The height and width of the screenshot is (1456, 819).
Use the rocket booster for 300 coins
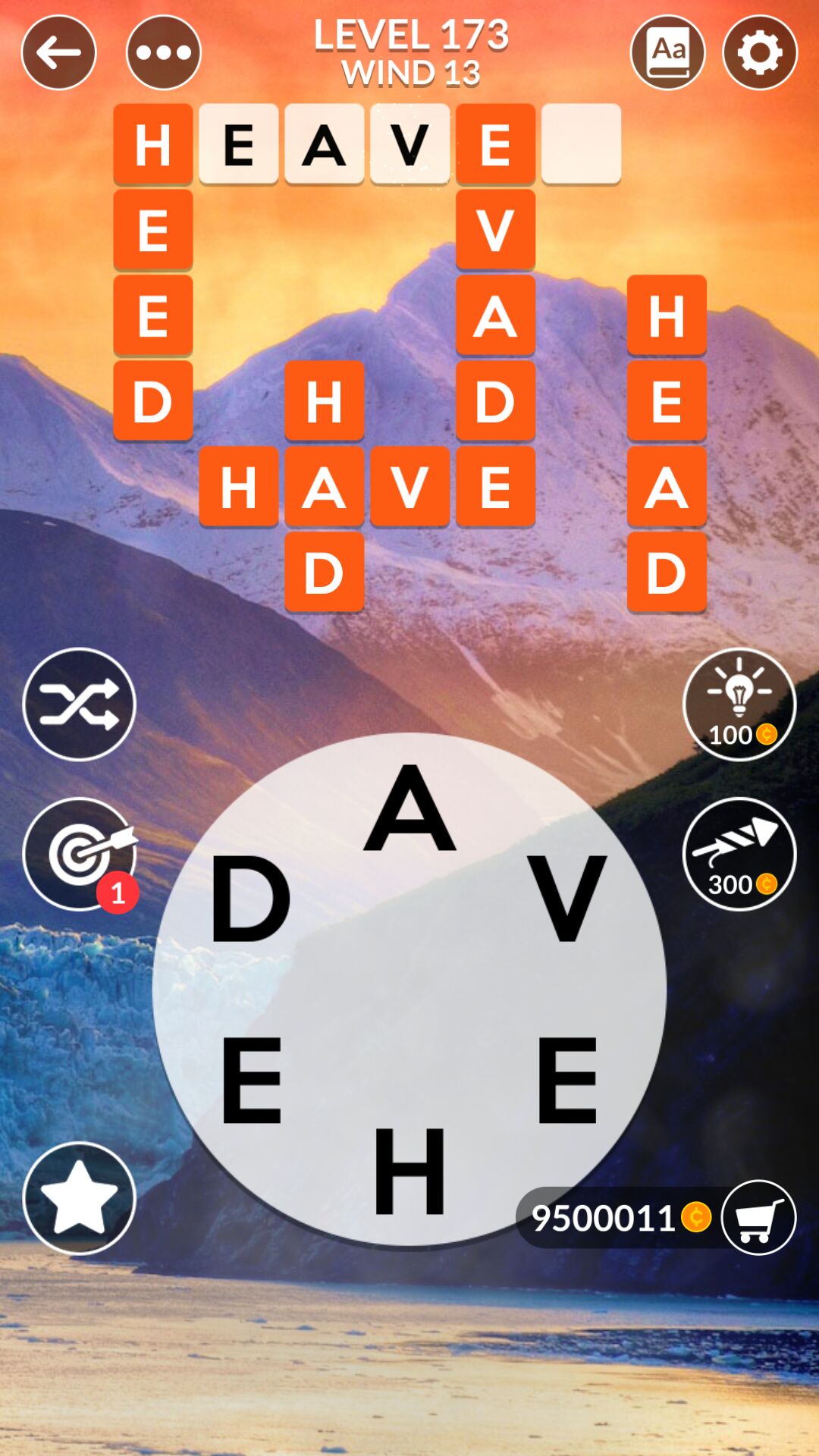tap(739, 854)
